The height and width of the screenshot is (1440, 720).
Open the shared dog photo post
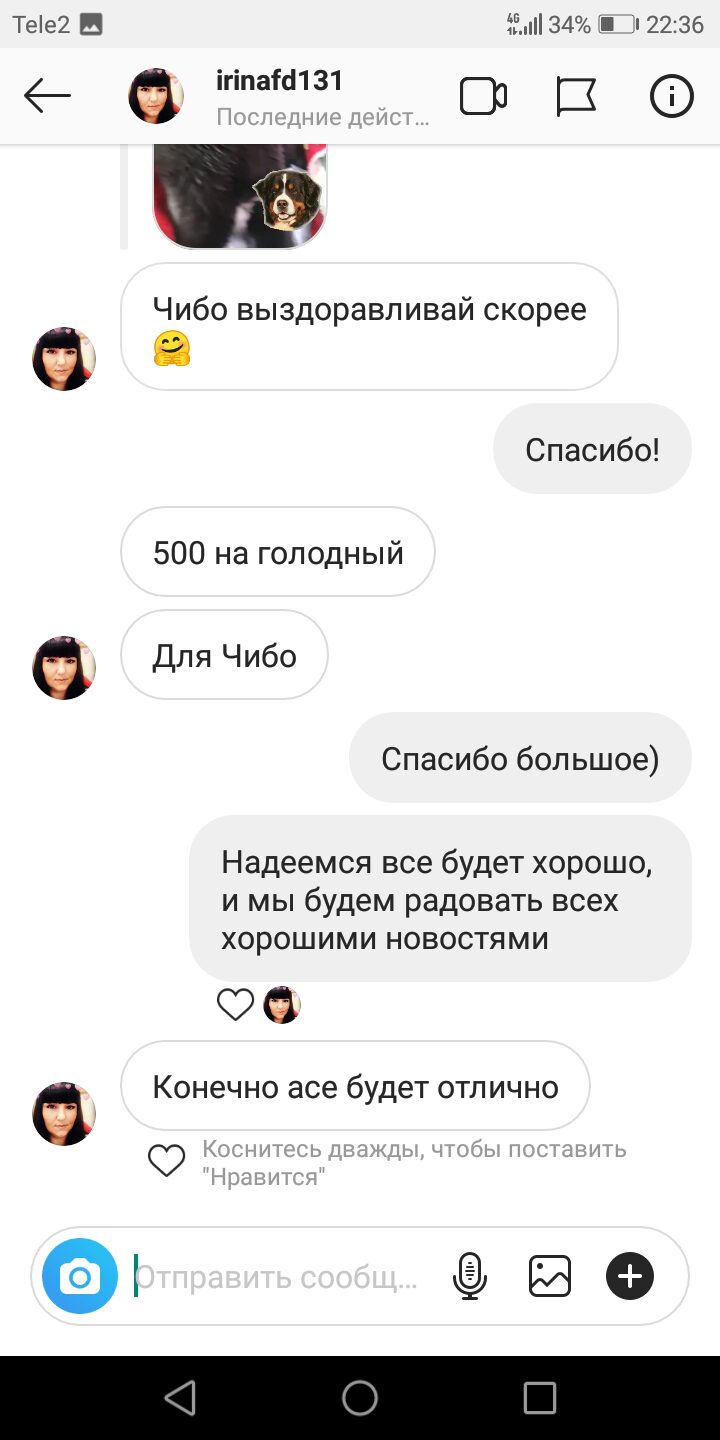pyautogui.click(x=240, y=196)
